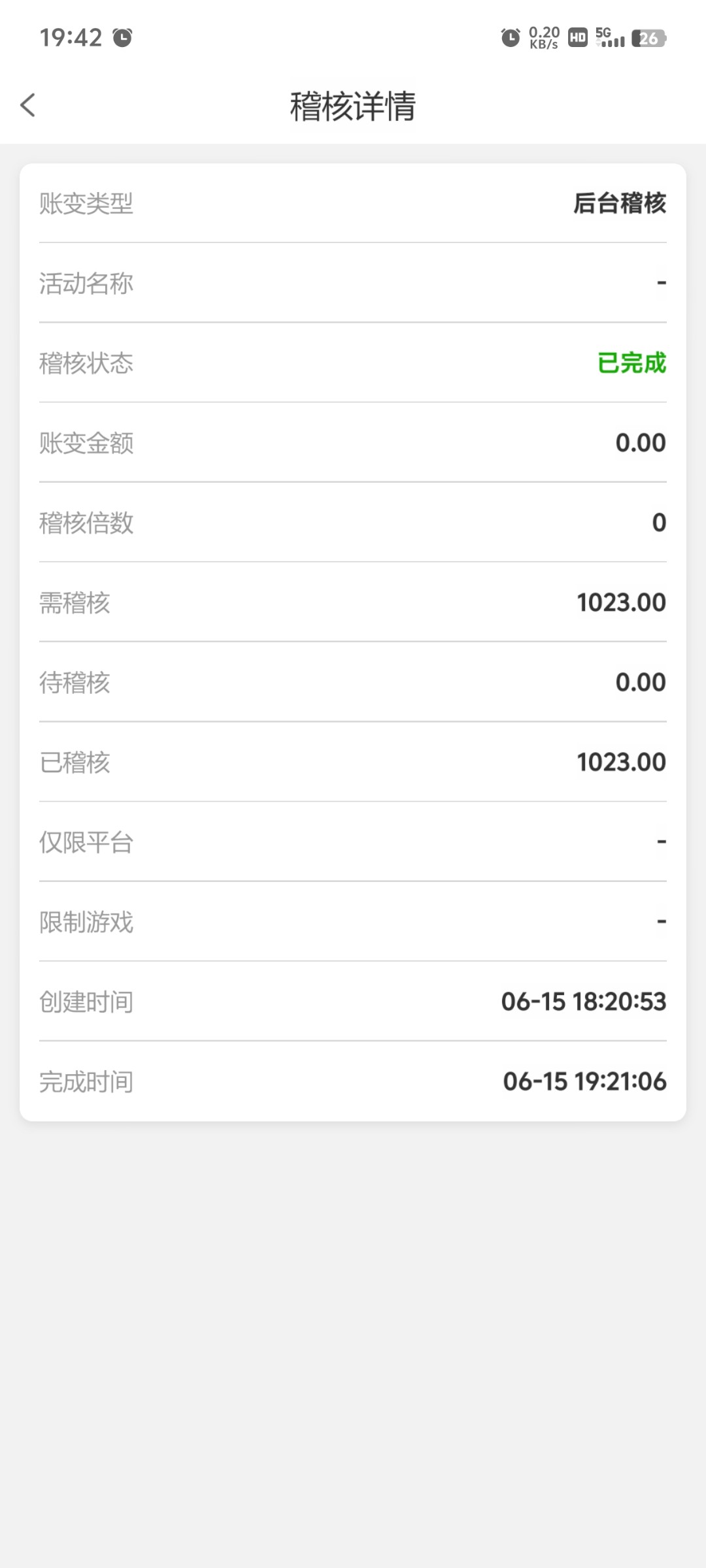Viewport: 706px width, 1568px height.
Task: Tap the clock showing 19:42
Action: point(72,37)
